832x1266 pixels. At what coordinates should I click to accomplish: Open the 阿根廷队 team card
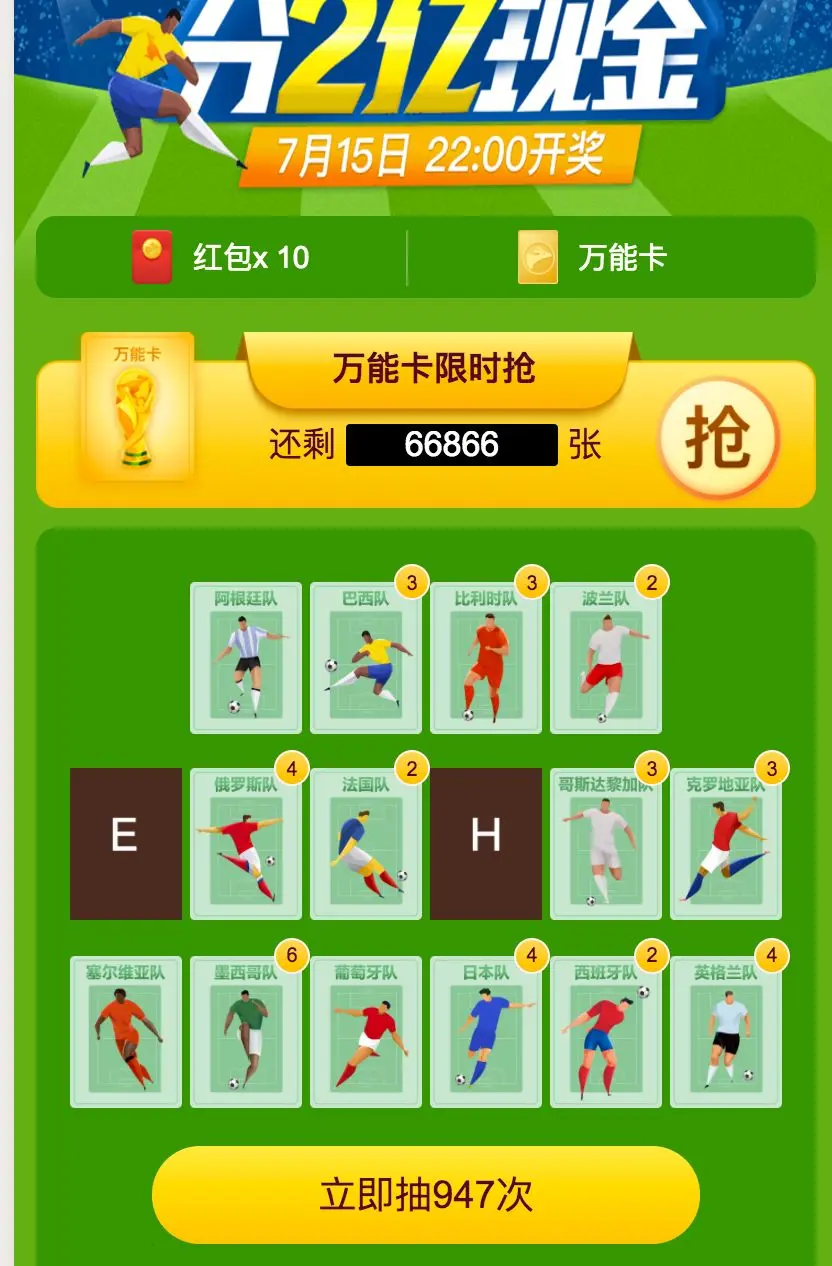[246, 658]
